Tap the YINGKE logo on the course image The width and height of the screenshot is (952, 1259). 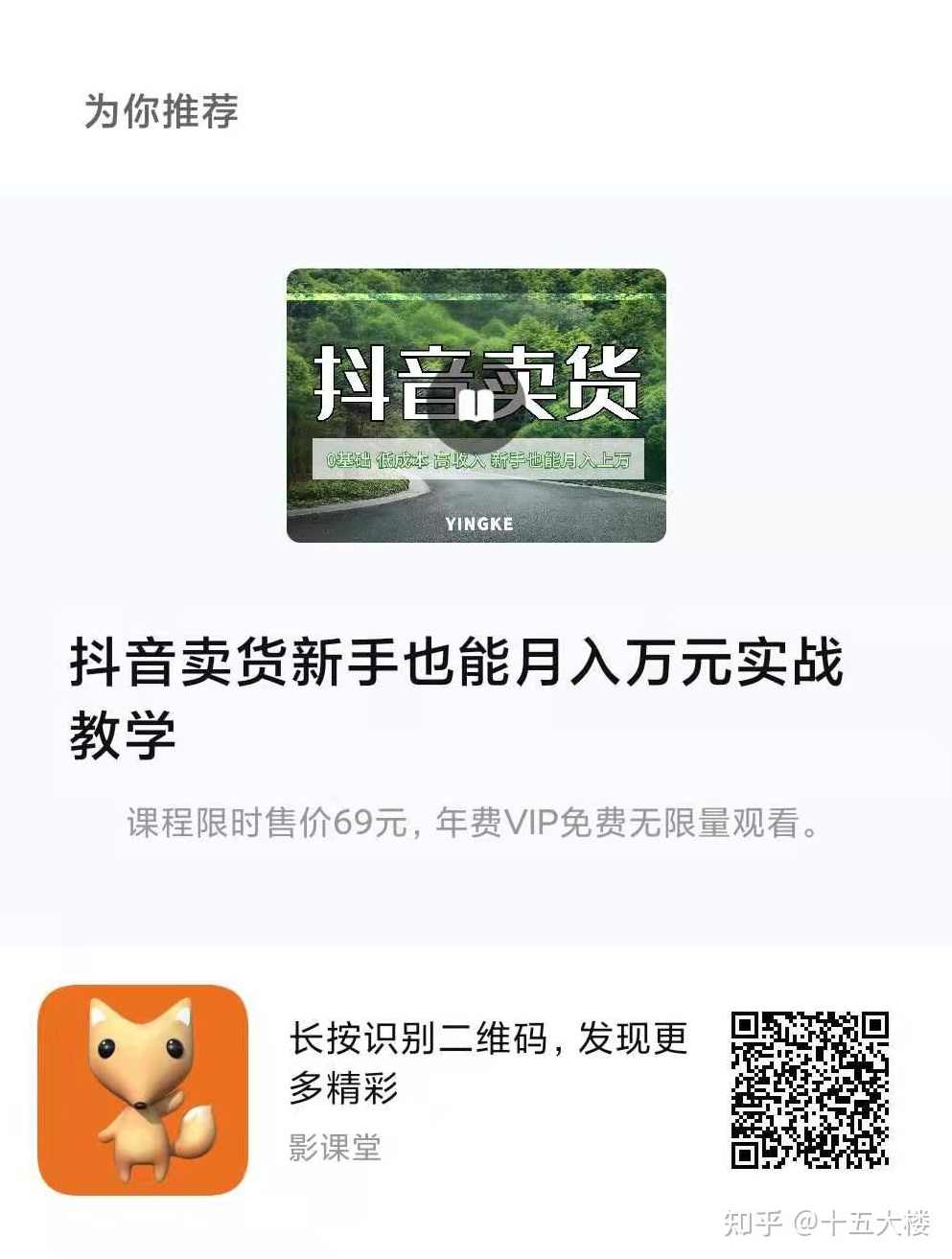(x=478, y=525)
